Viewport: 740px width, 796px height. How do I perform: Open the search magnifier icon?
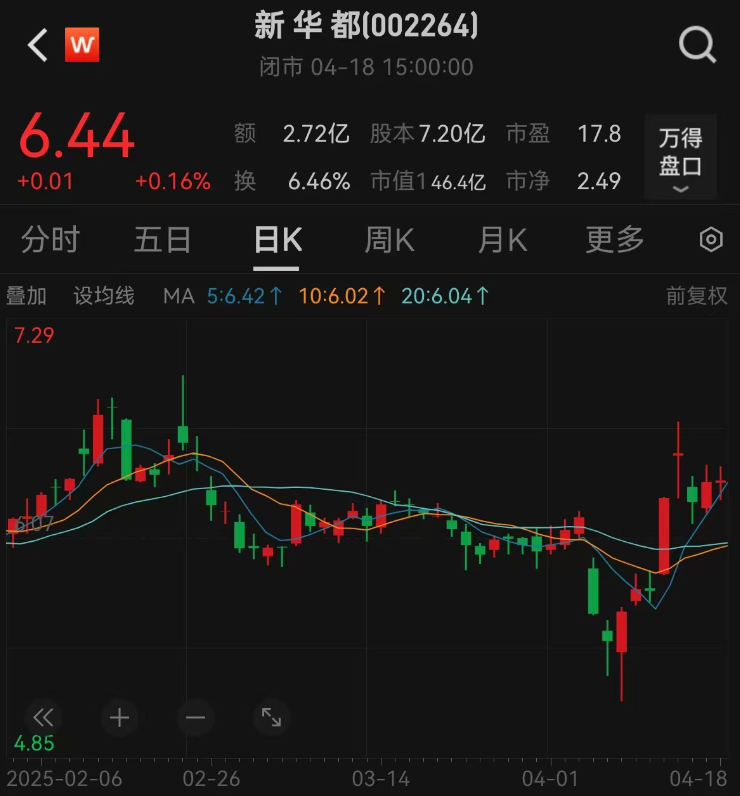[x=696, y=45]
